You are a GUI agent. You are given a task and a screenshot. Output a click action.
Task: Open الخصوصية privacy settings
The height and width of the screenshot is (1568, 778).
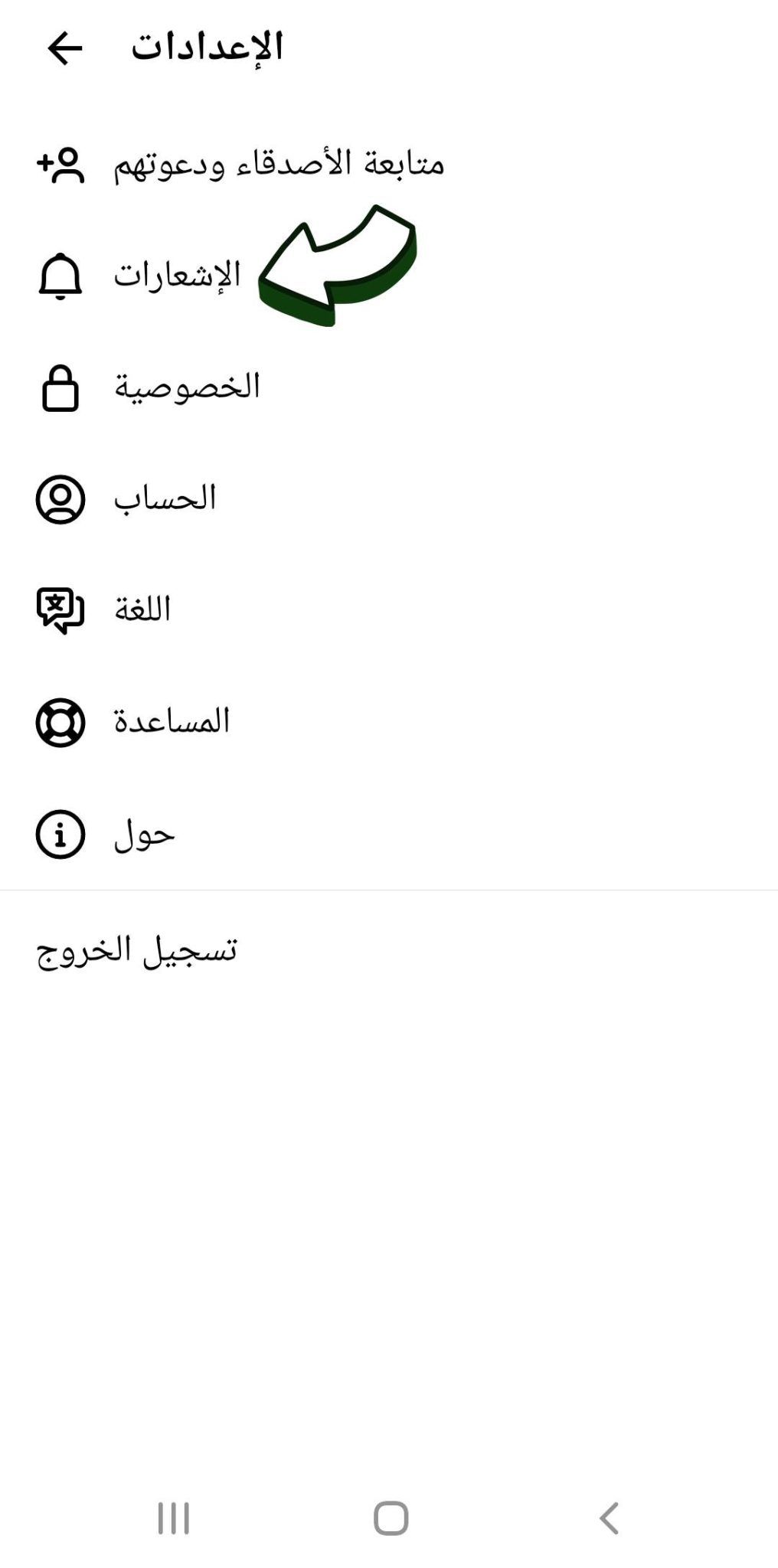pos(187,387)
